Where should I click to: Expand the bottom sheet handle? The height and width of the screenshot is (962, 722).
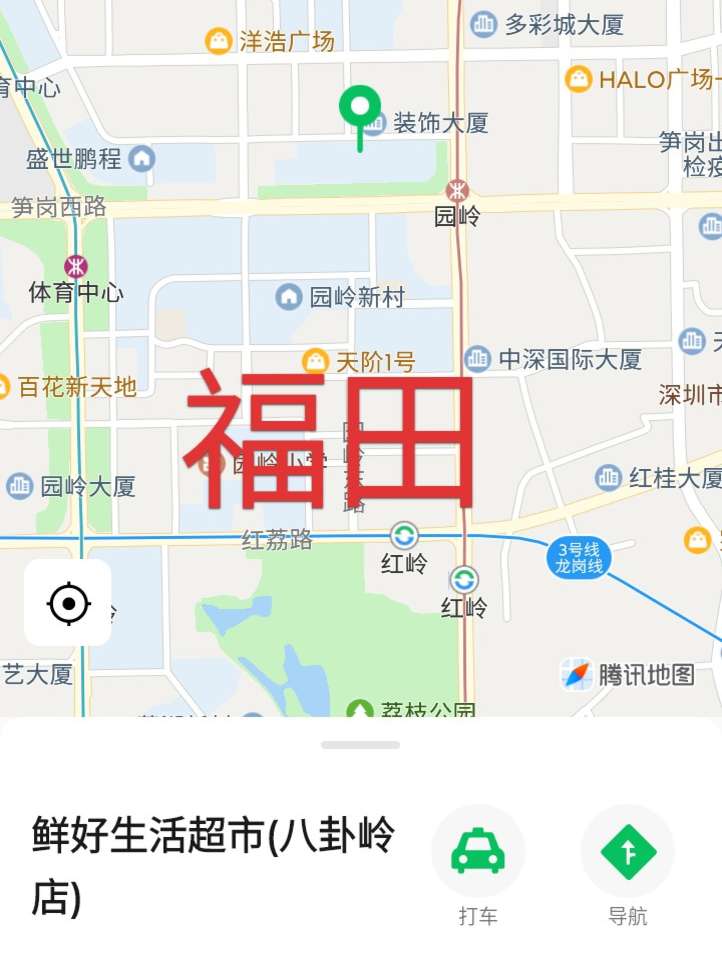360,745
